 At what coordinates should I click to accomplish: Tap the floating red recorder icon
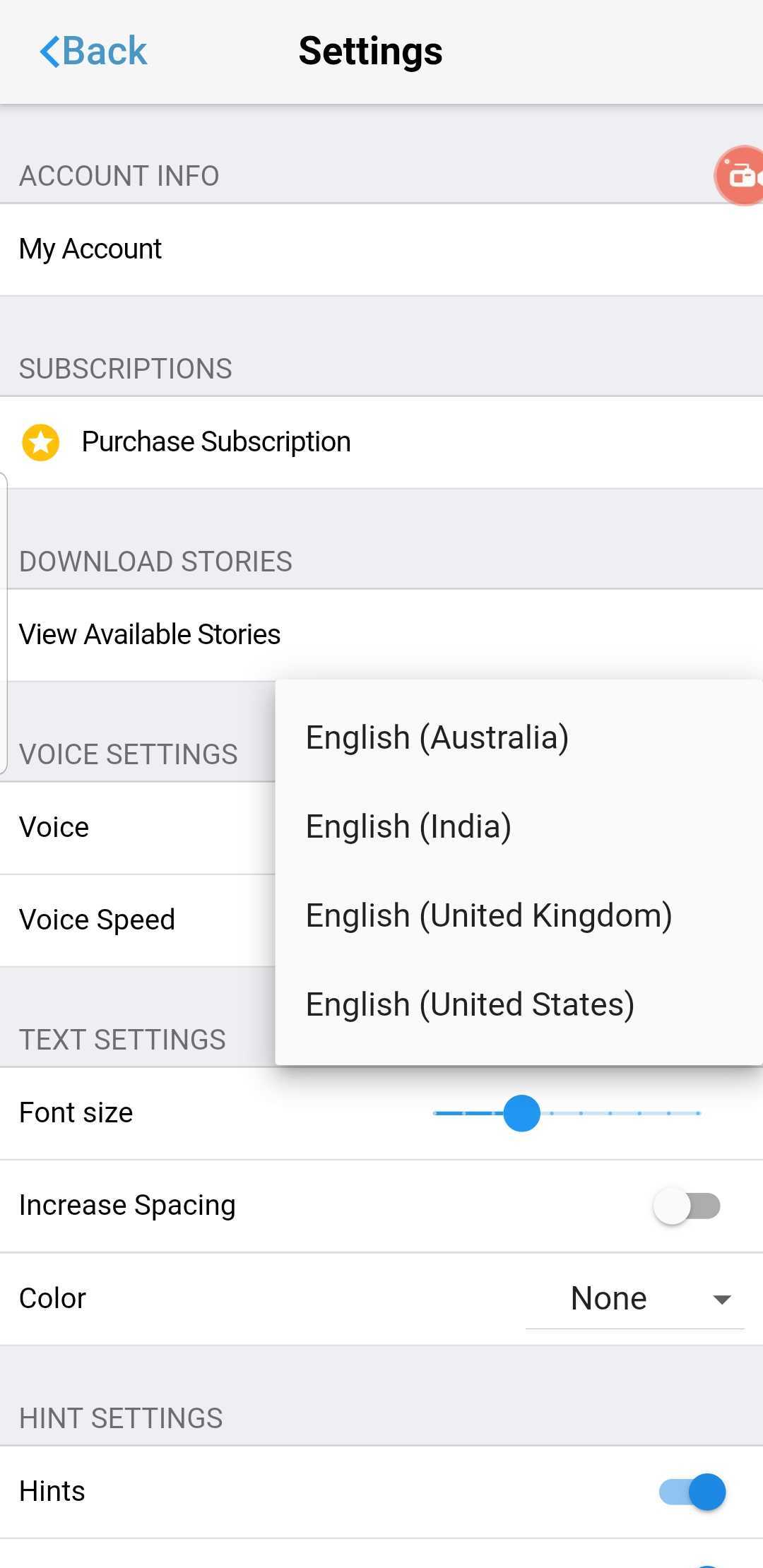coord(740,176)
